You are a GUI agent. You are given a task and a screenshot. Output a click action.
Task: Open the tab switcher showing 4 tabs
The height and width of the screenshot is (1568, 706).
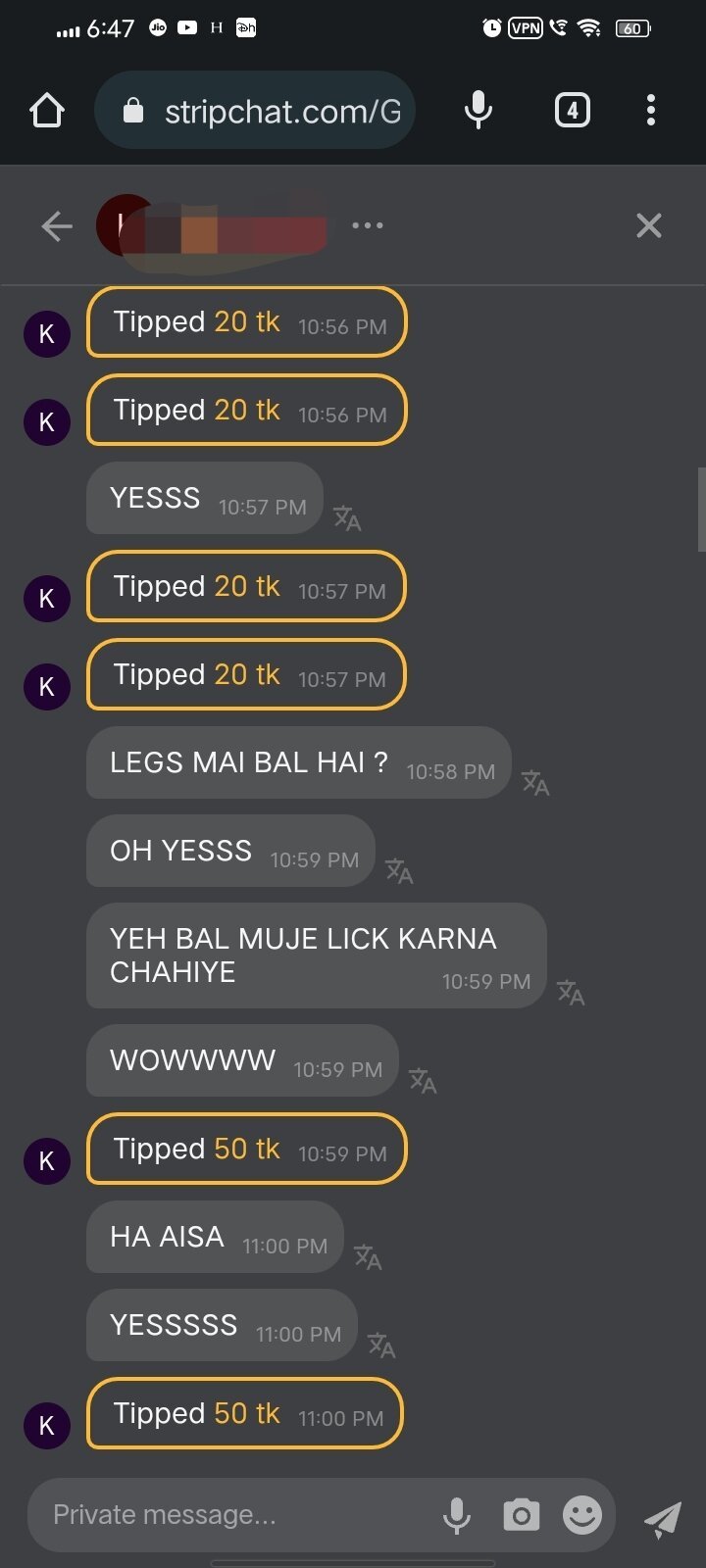click(573, 111)
